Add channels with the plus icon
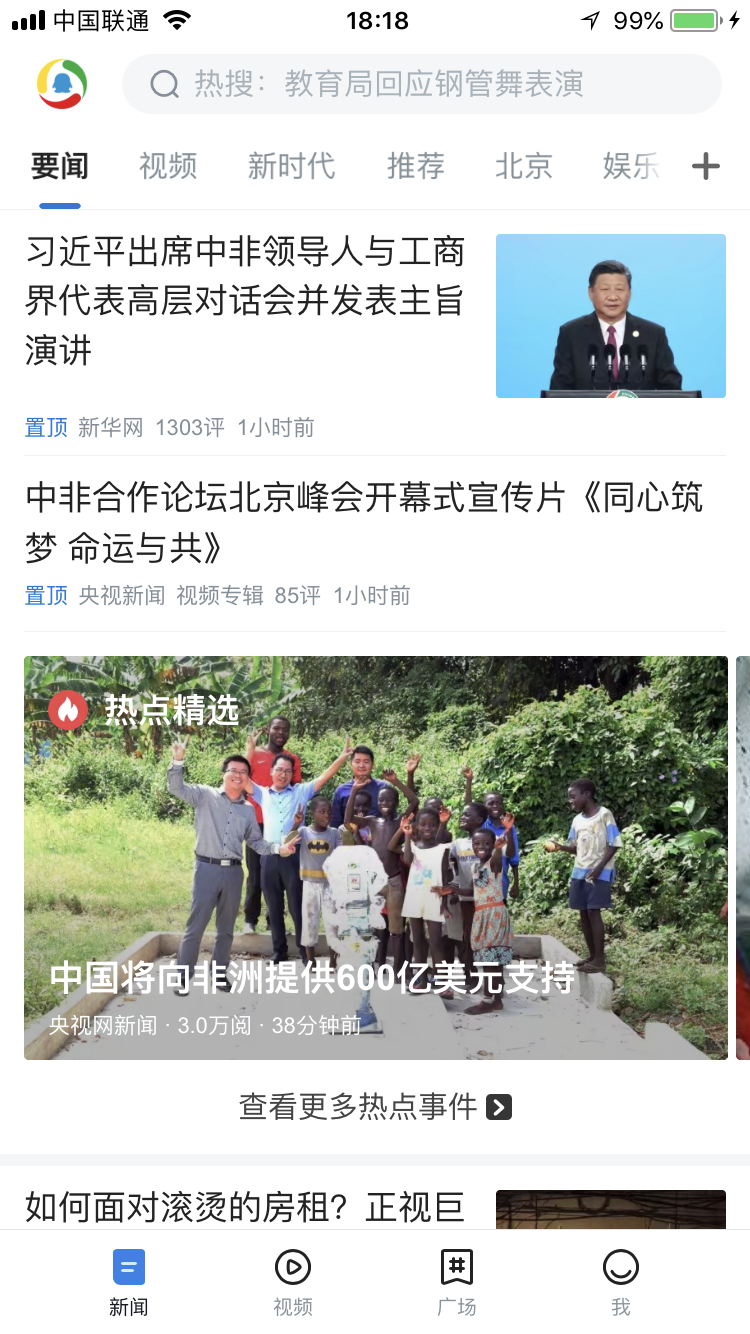 (706, 166)
